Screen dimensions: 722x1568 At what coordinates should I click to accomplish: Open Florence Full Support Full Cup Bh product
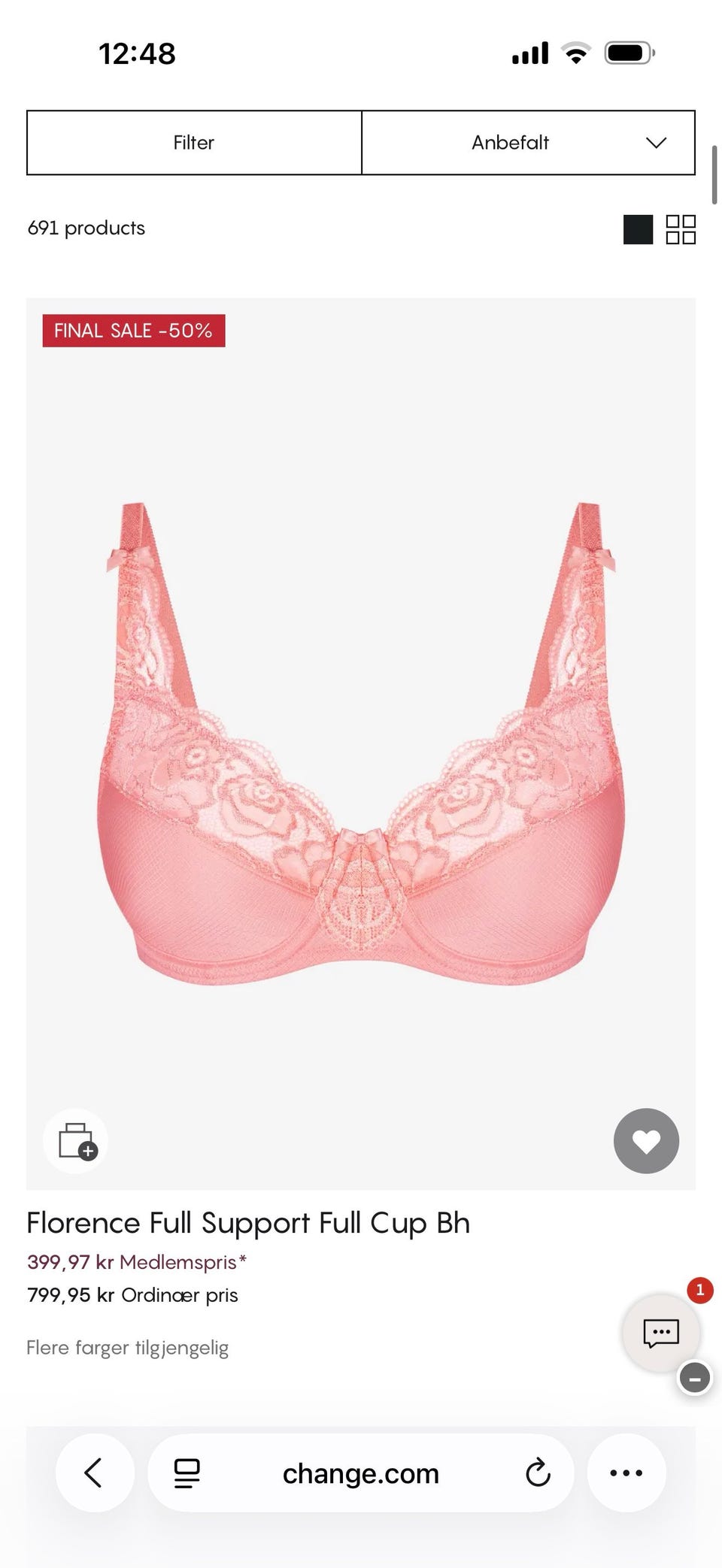tap(248, 1223)
